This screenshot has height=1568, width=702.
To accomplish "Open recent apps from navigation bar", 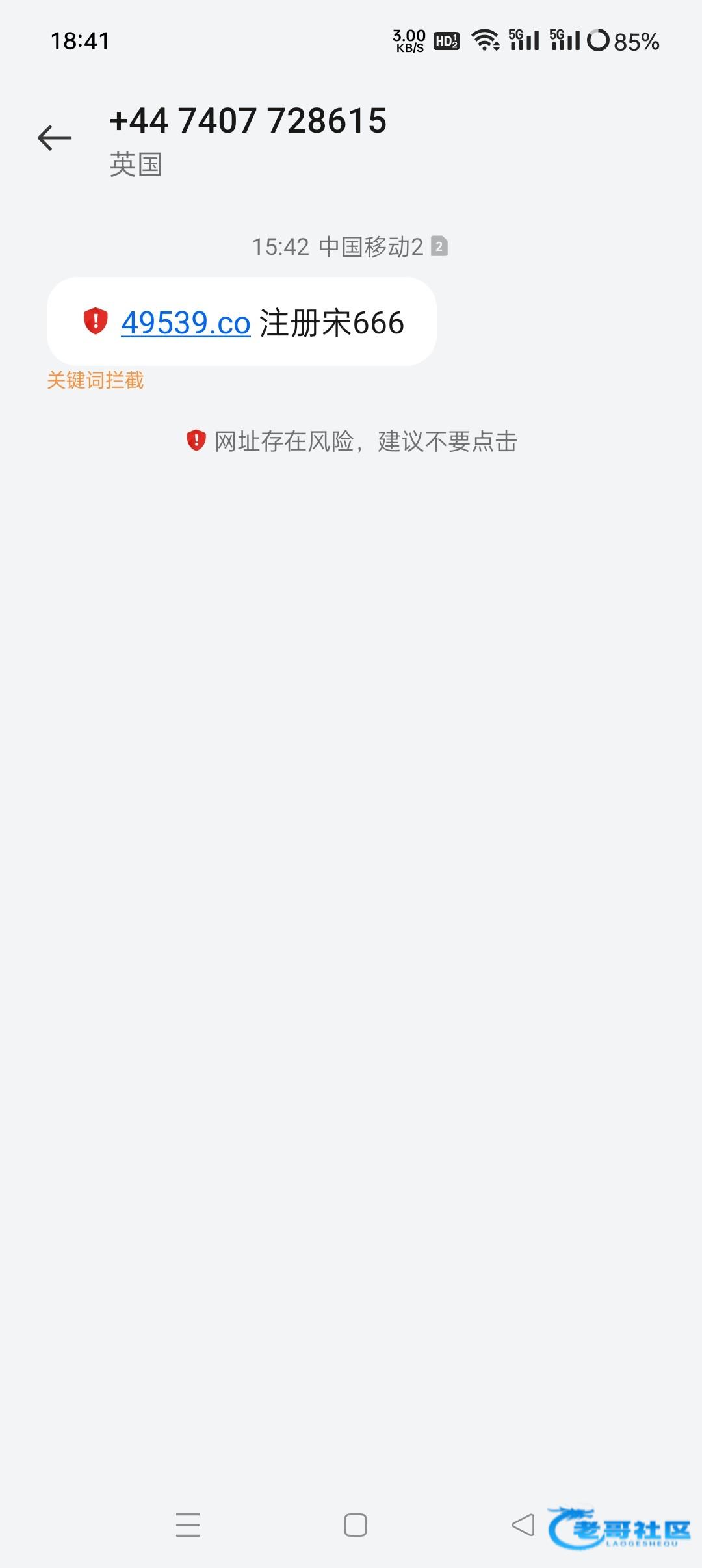I will coord(188,1524).
